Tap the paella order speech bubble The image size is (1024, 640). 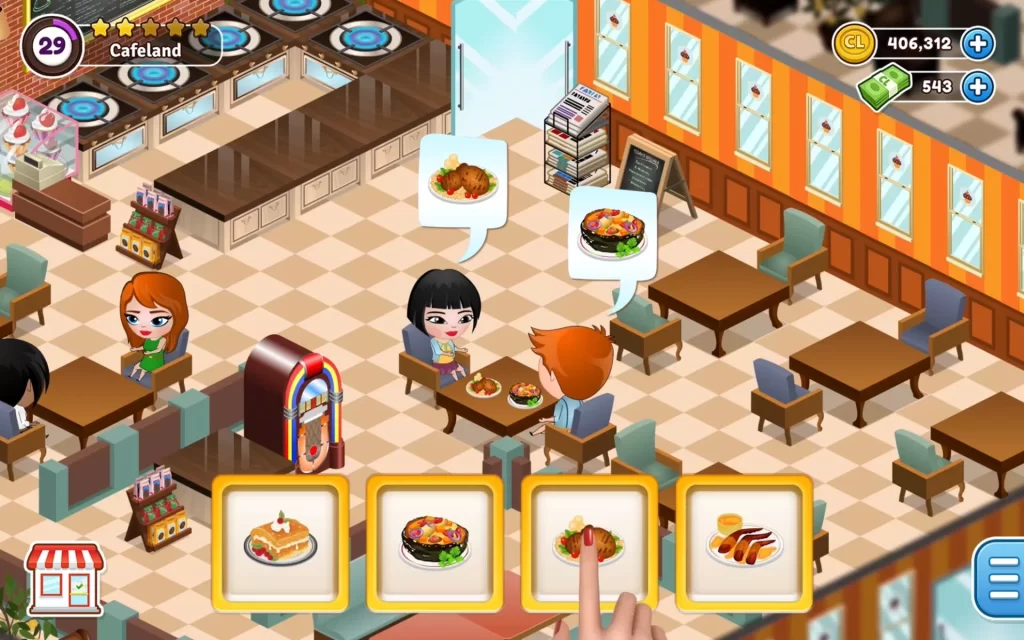coord(612,234)
